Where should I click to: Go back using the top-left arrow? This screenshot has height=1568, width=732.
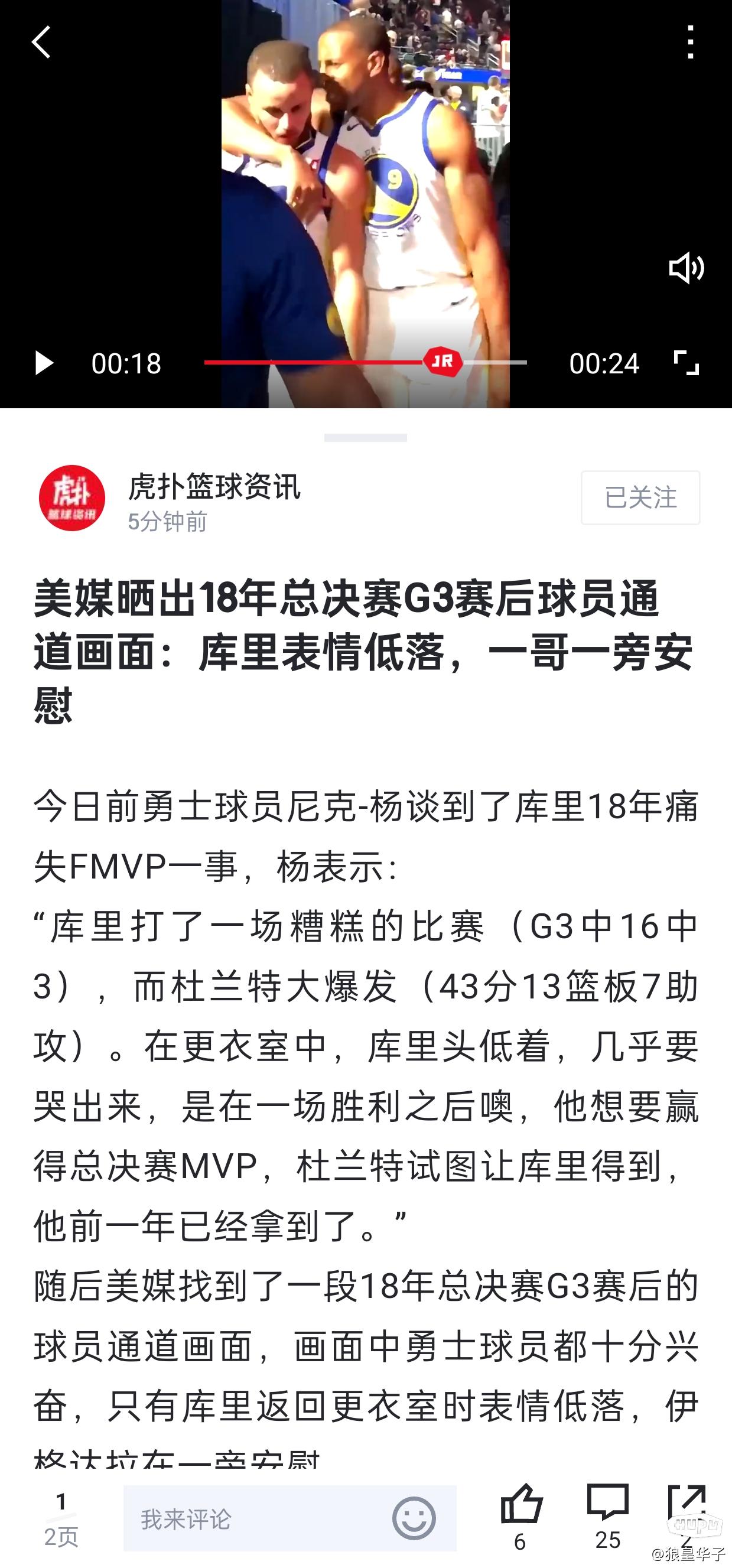click(x=41, y=43)
